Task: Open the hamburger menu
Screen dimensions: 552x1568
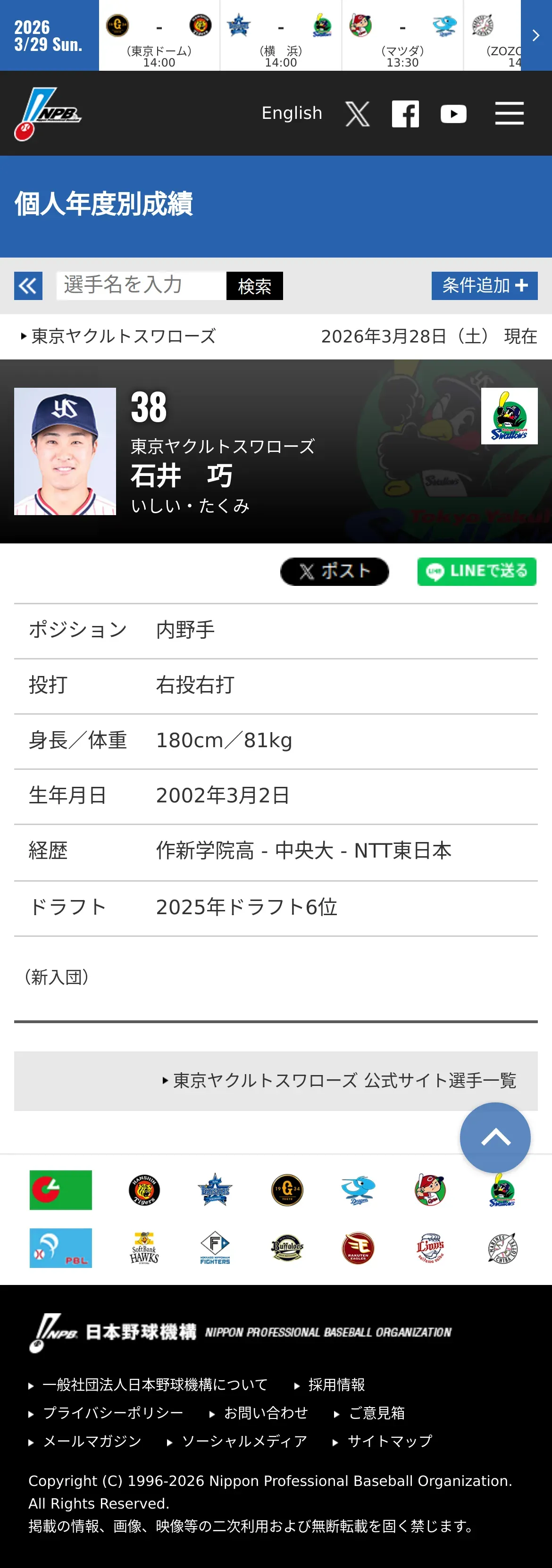Action: [509, 113]
